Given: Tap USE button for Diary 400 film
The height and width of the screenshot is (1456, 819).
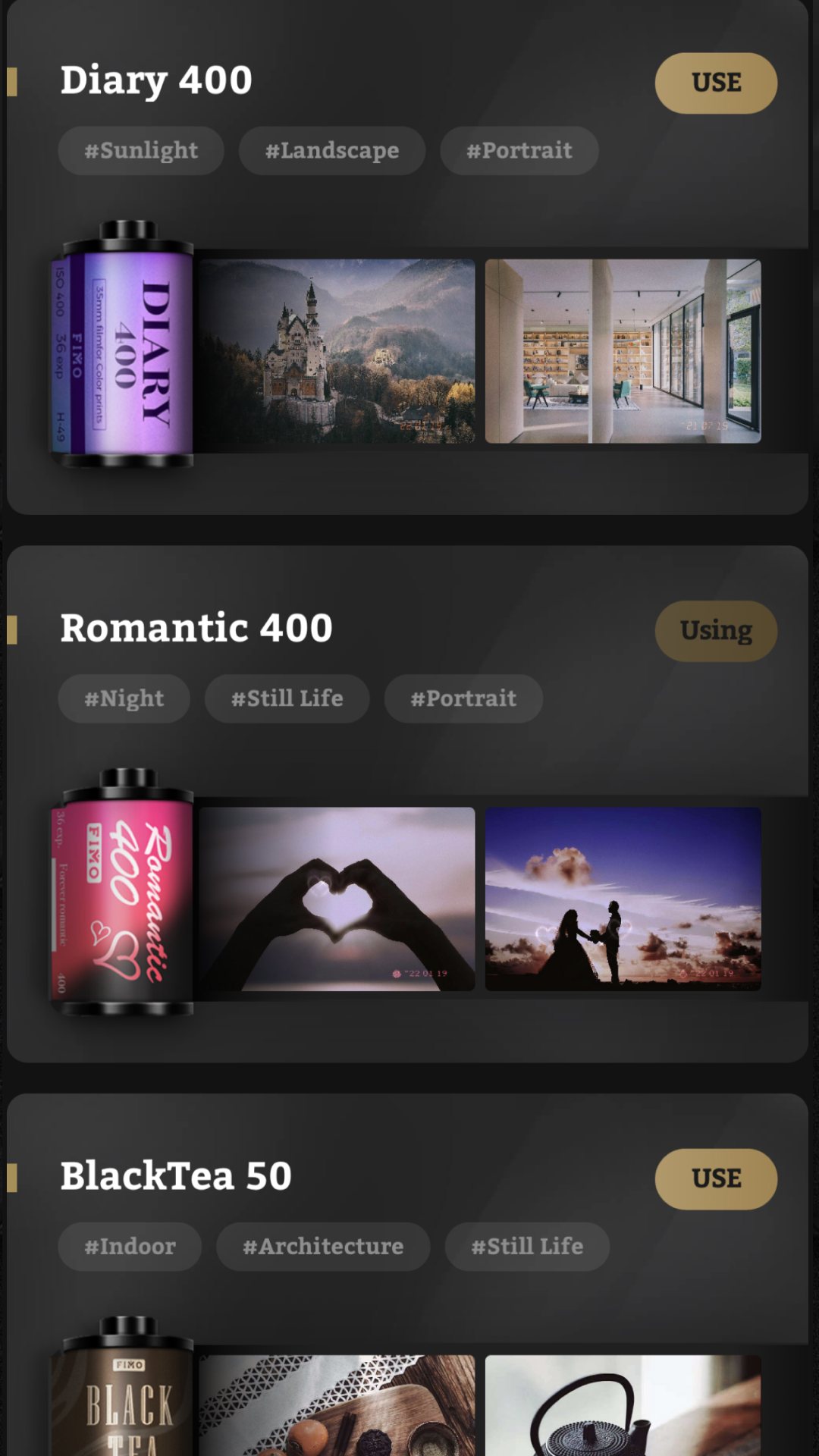Looking at the screenshot, I should 715,83.
